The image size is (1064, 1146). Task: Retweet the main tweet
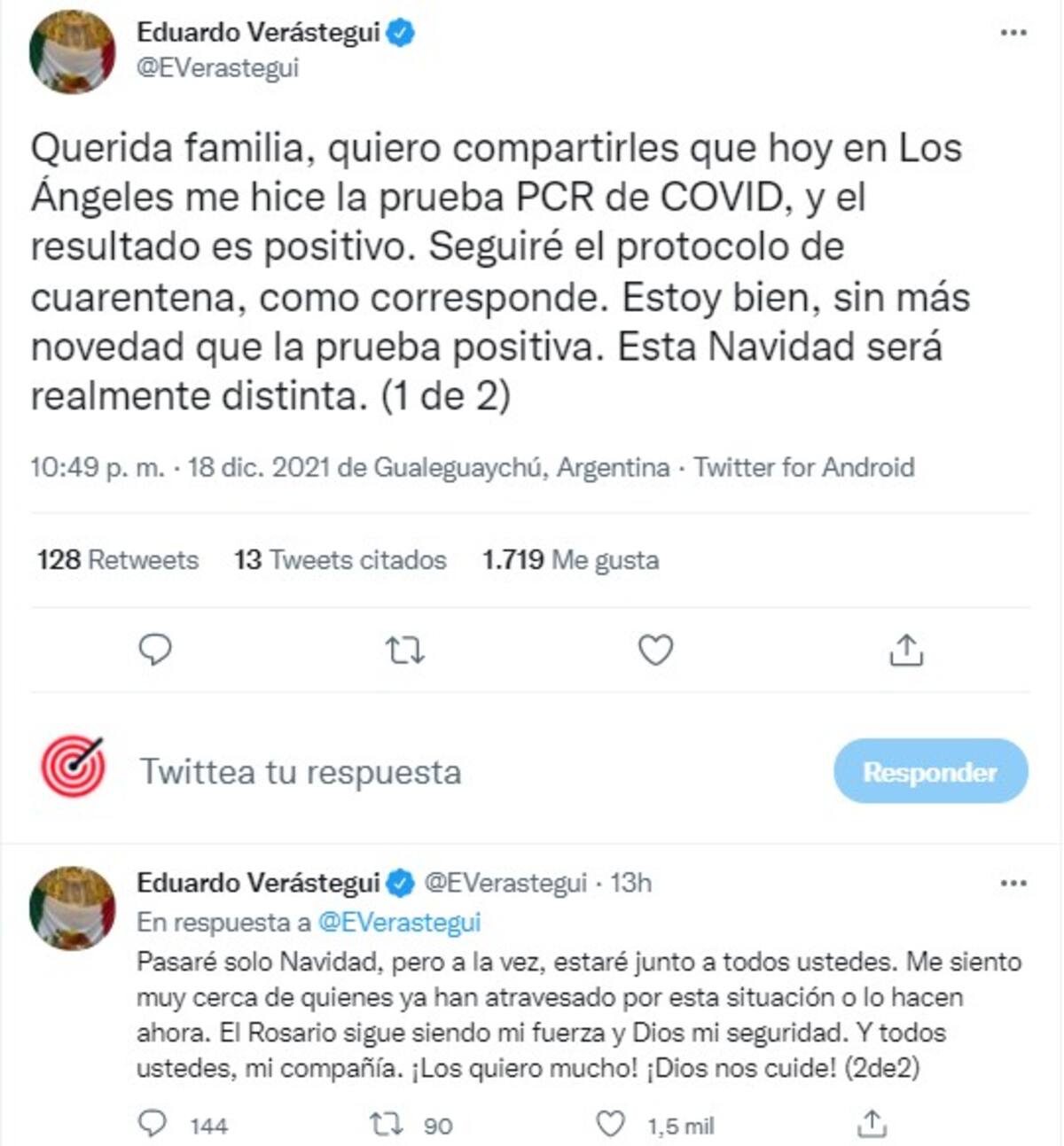coord(405,651)
